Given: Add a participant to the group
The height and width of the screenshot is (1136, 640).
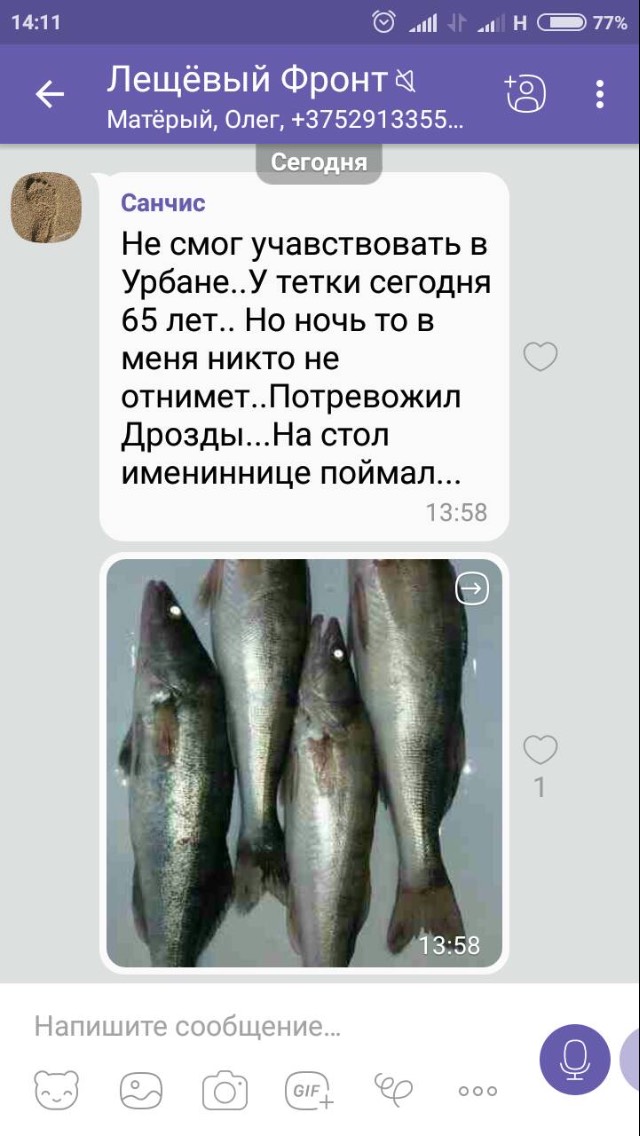Looking at the screenshot, I should click(x=526, y=94).
